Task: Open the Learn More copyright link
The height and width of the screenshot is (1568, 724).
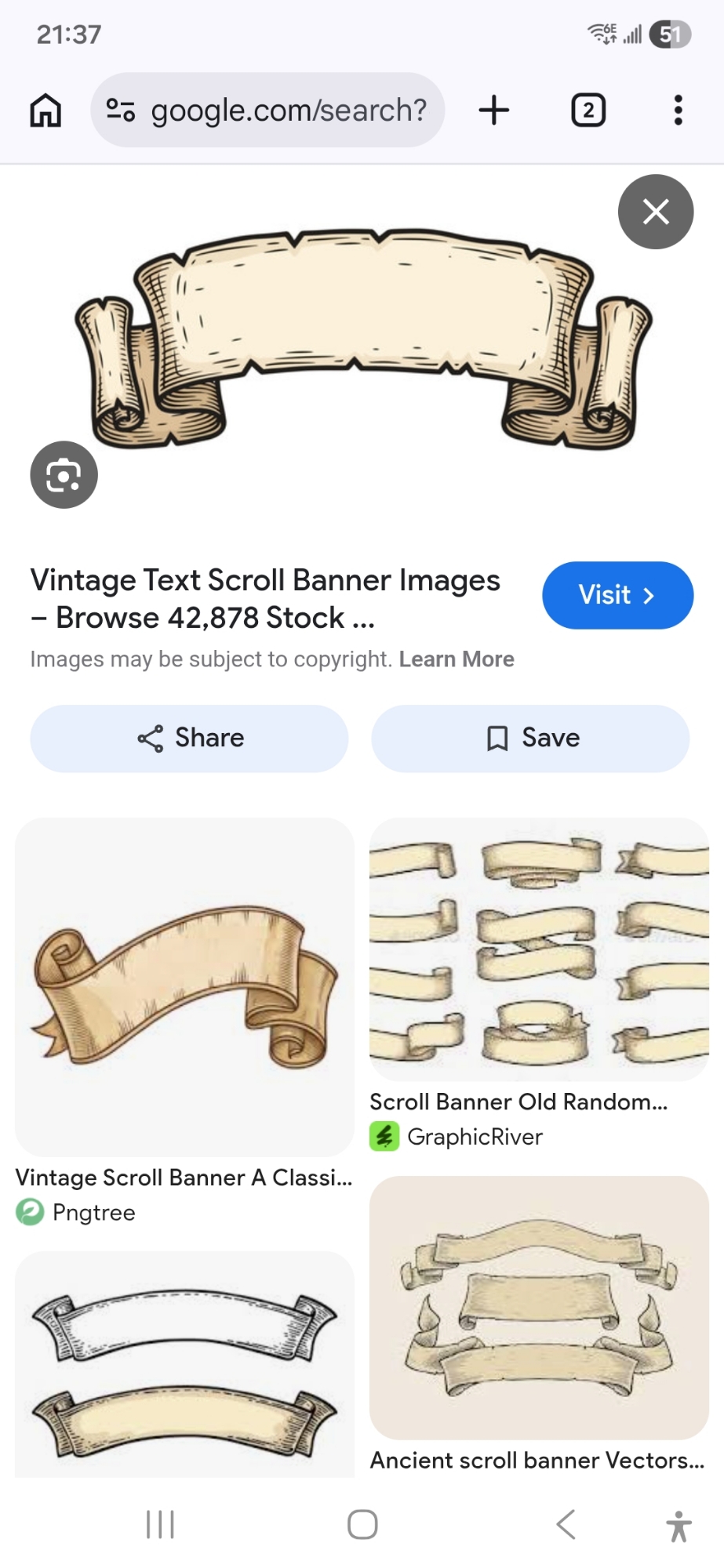Action: pos(456,659)
